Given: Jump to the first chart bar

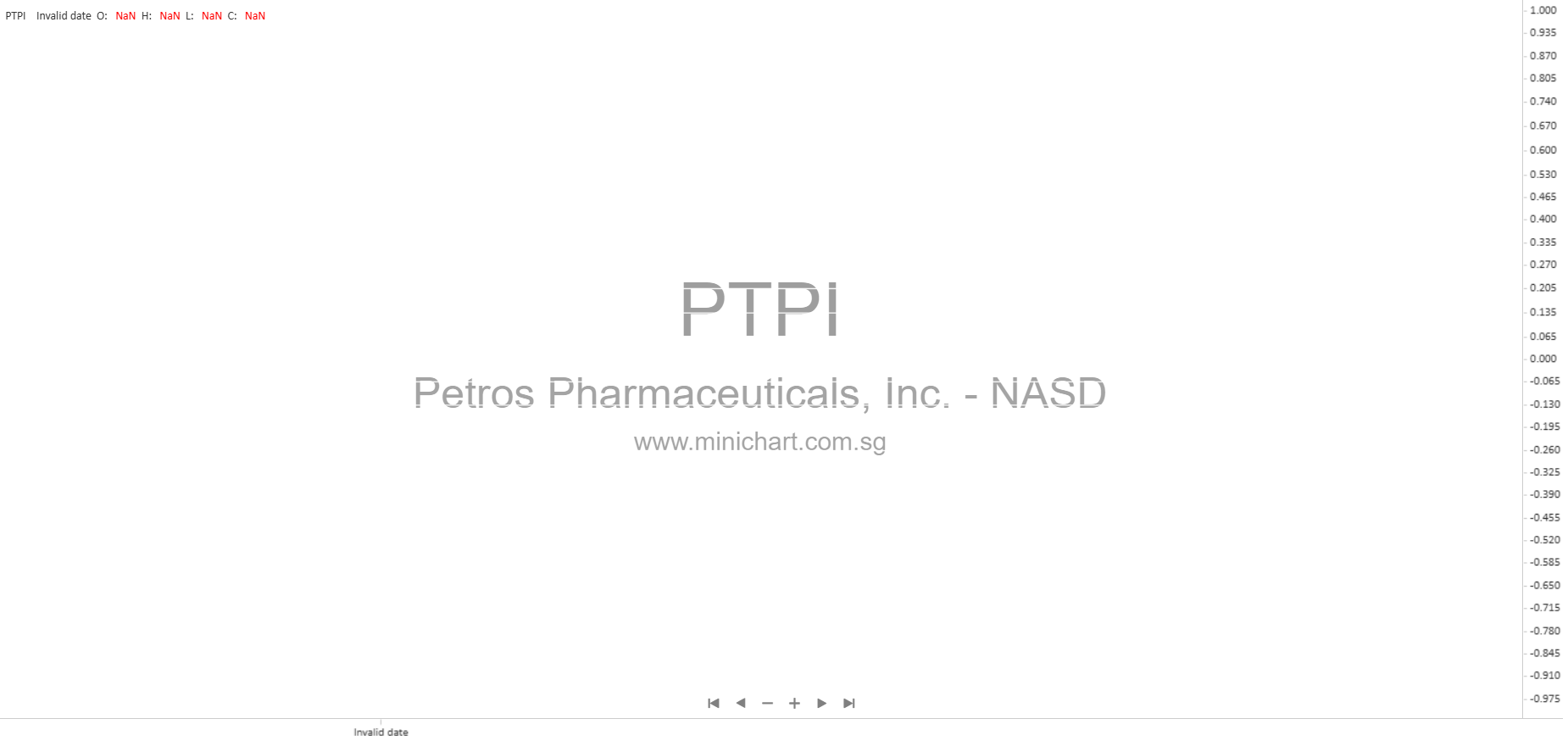Looking at the screenshot, I should [x=714, y=703].
